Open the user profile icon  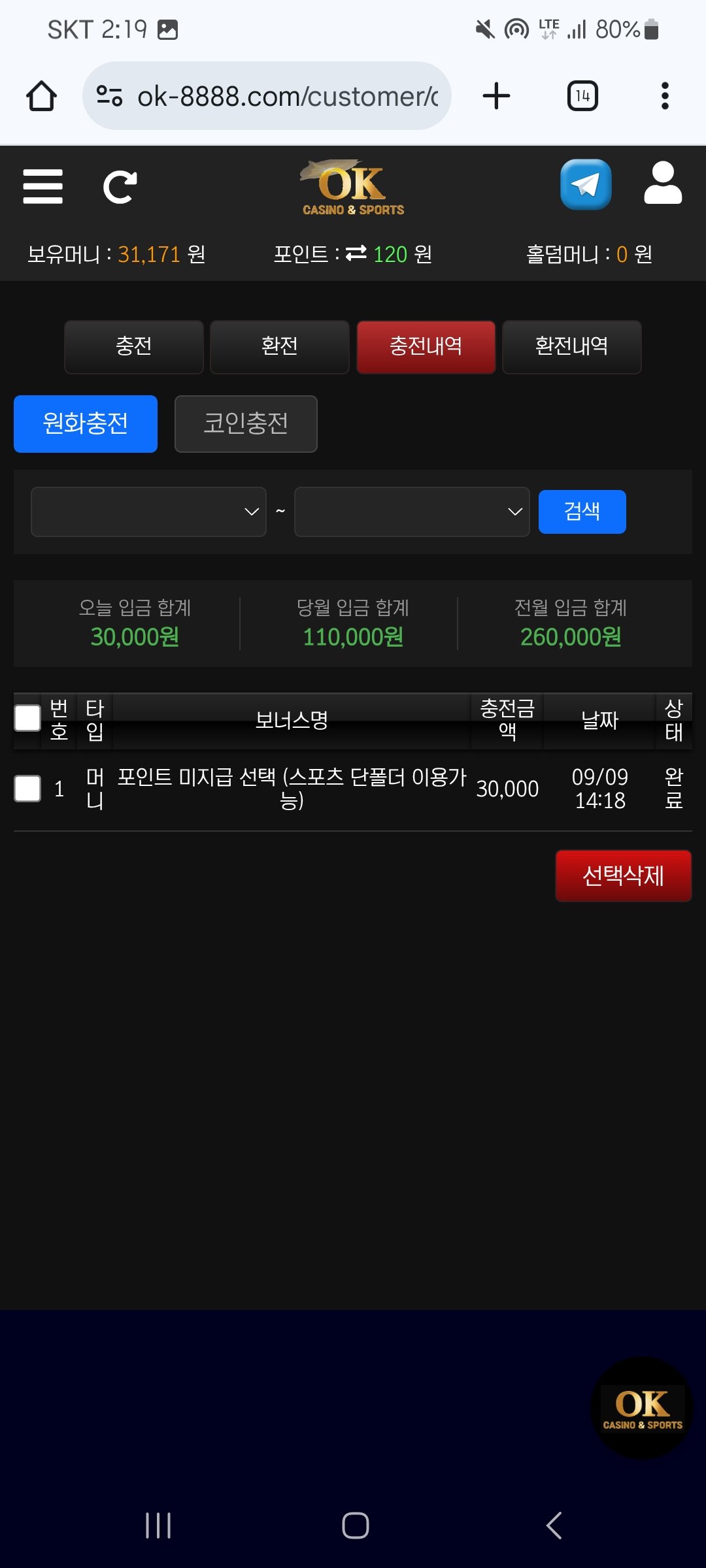click(x=662, y=184)
